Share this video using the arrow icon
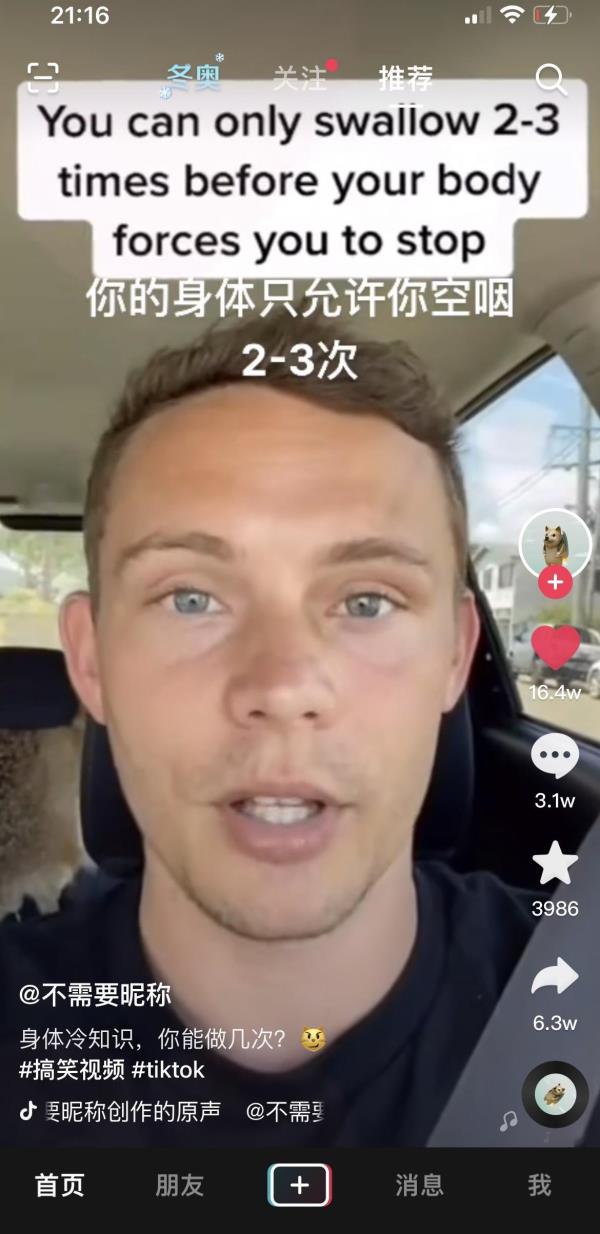Screen dimensions: 600x1234 click(555, 976)
